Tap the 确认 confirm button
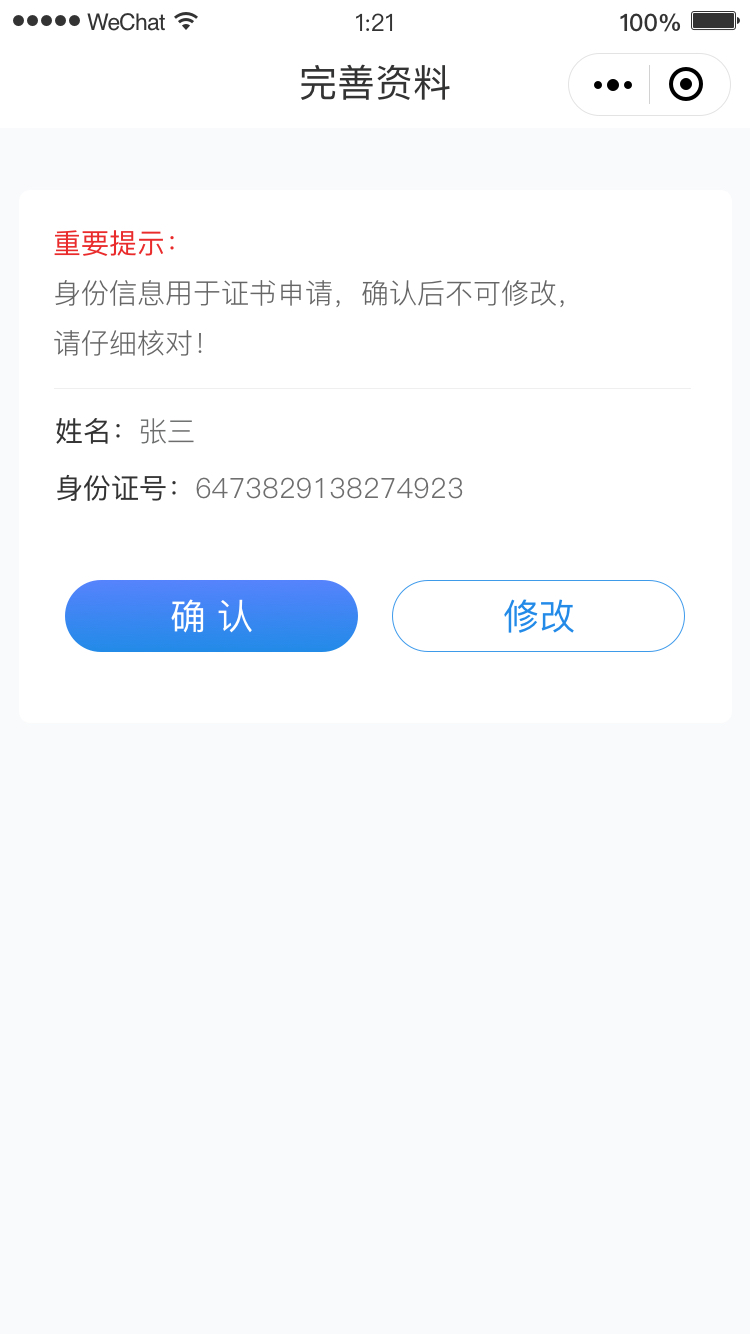Screen dimensions: 750x1334 point(211,616)
